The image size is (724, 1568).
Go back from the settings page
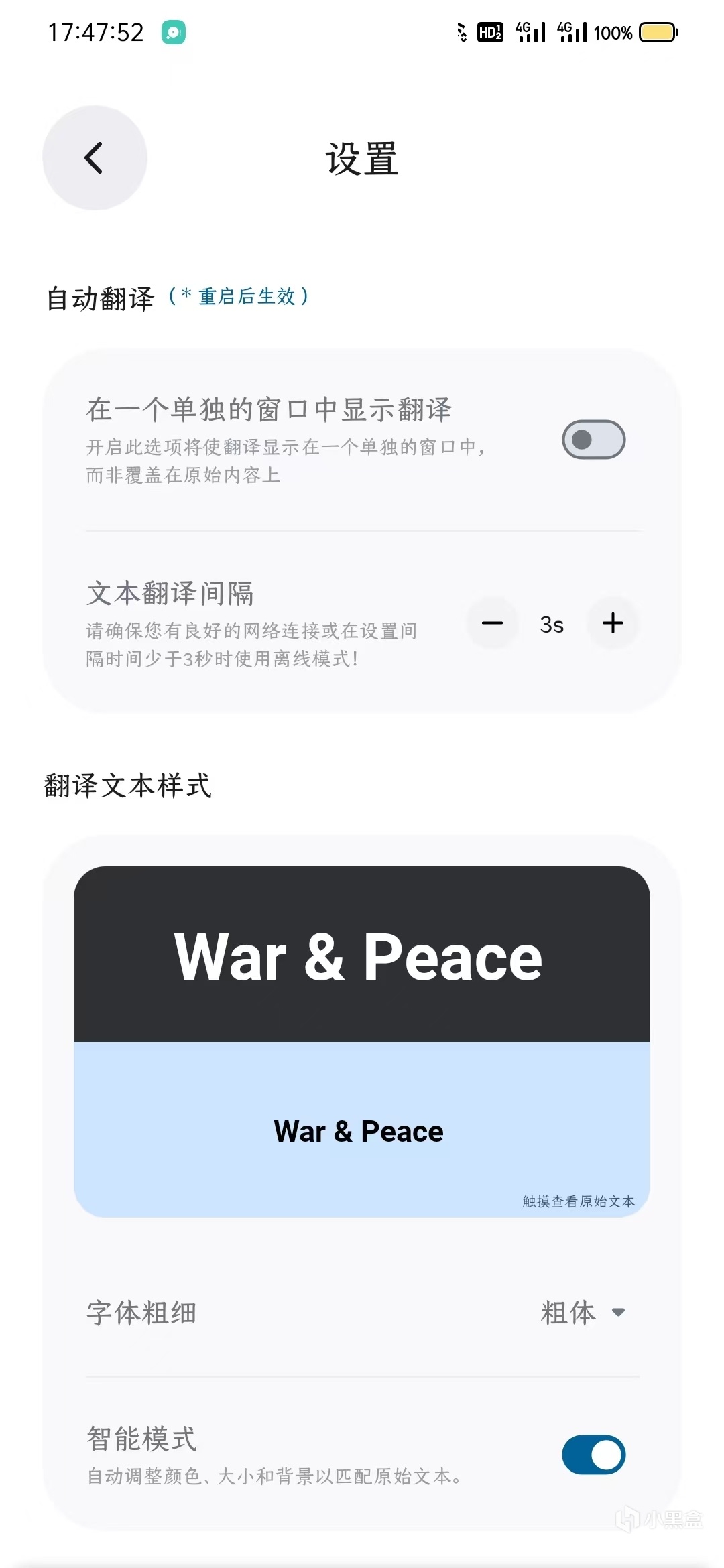click(x=95, y=158)
